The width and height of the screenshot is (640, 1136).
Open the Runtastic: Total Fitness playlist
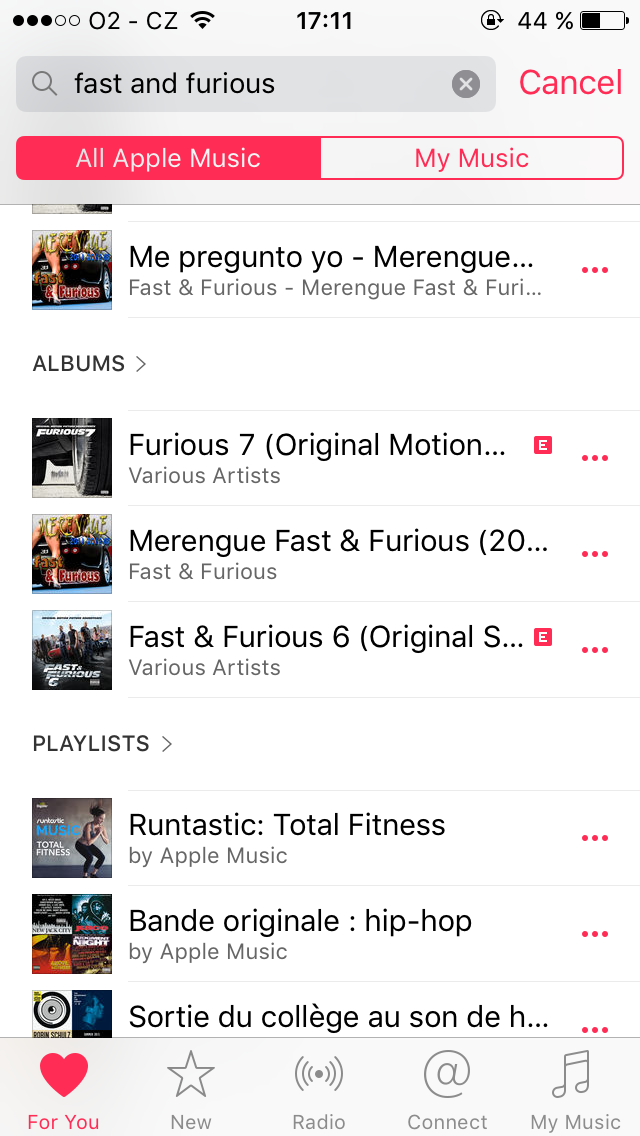(287, 838)
